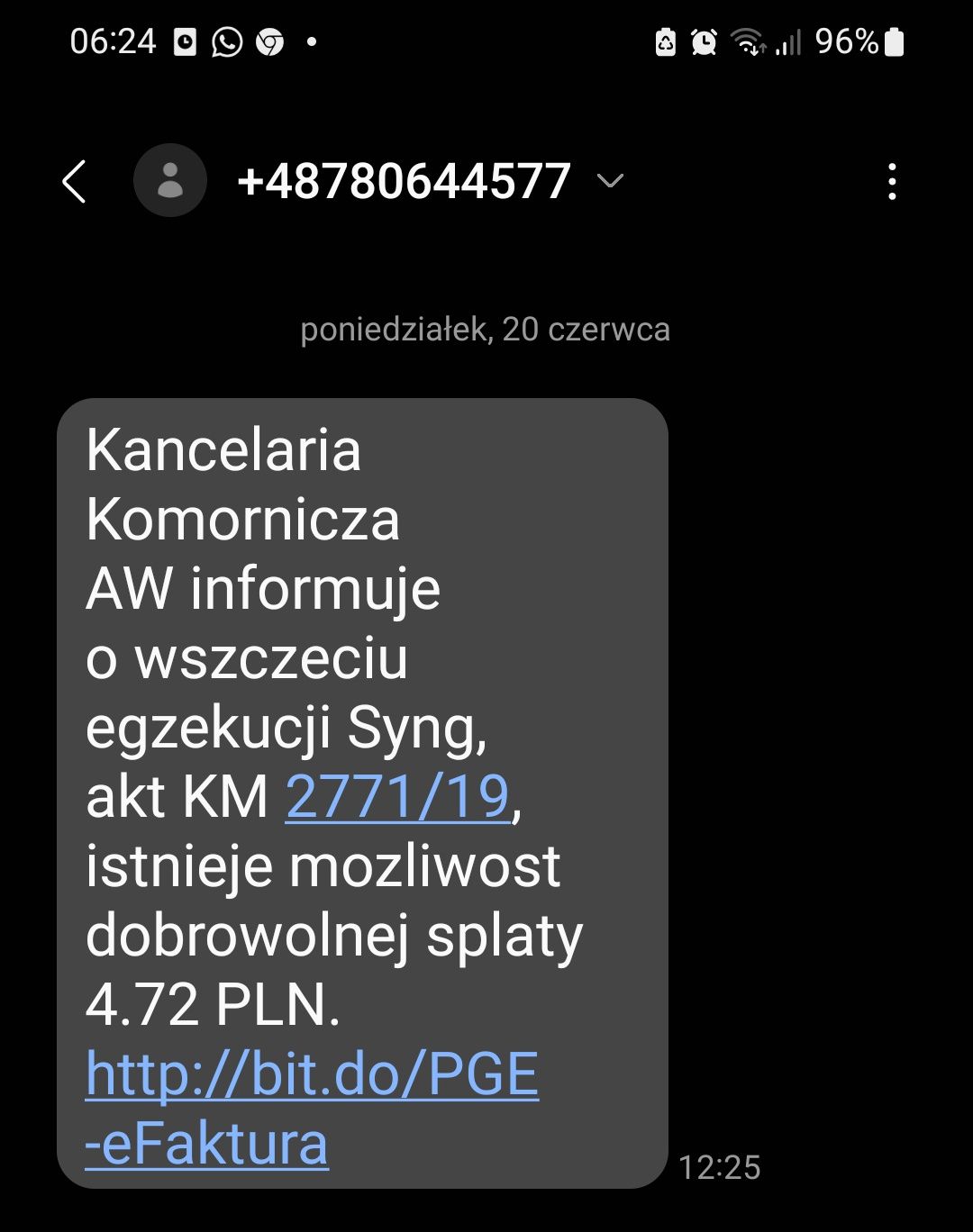
Task: Tap the back arrow to exit conversation
Action: tap(76, 179)
